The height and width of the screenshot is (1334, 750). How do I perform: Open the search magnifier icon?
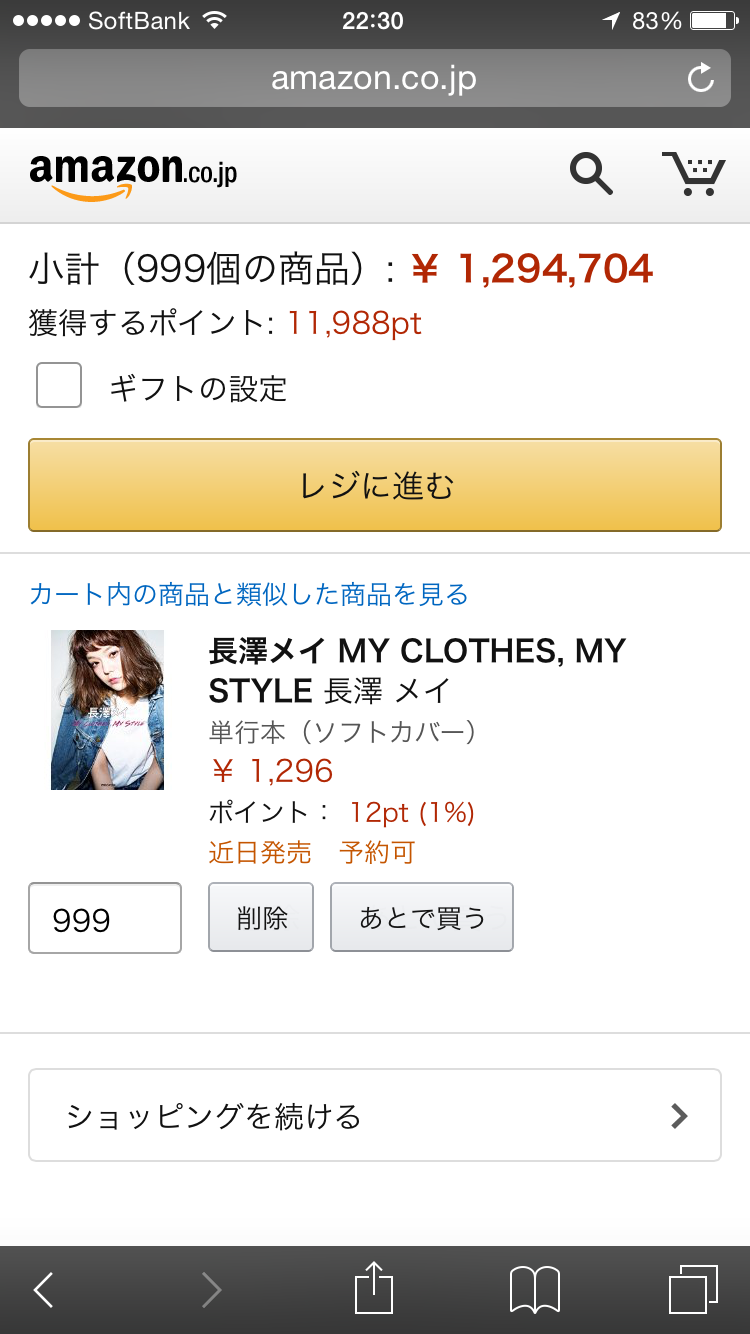[x=591, y=174]
